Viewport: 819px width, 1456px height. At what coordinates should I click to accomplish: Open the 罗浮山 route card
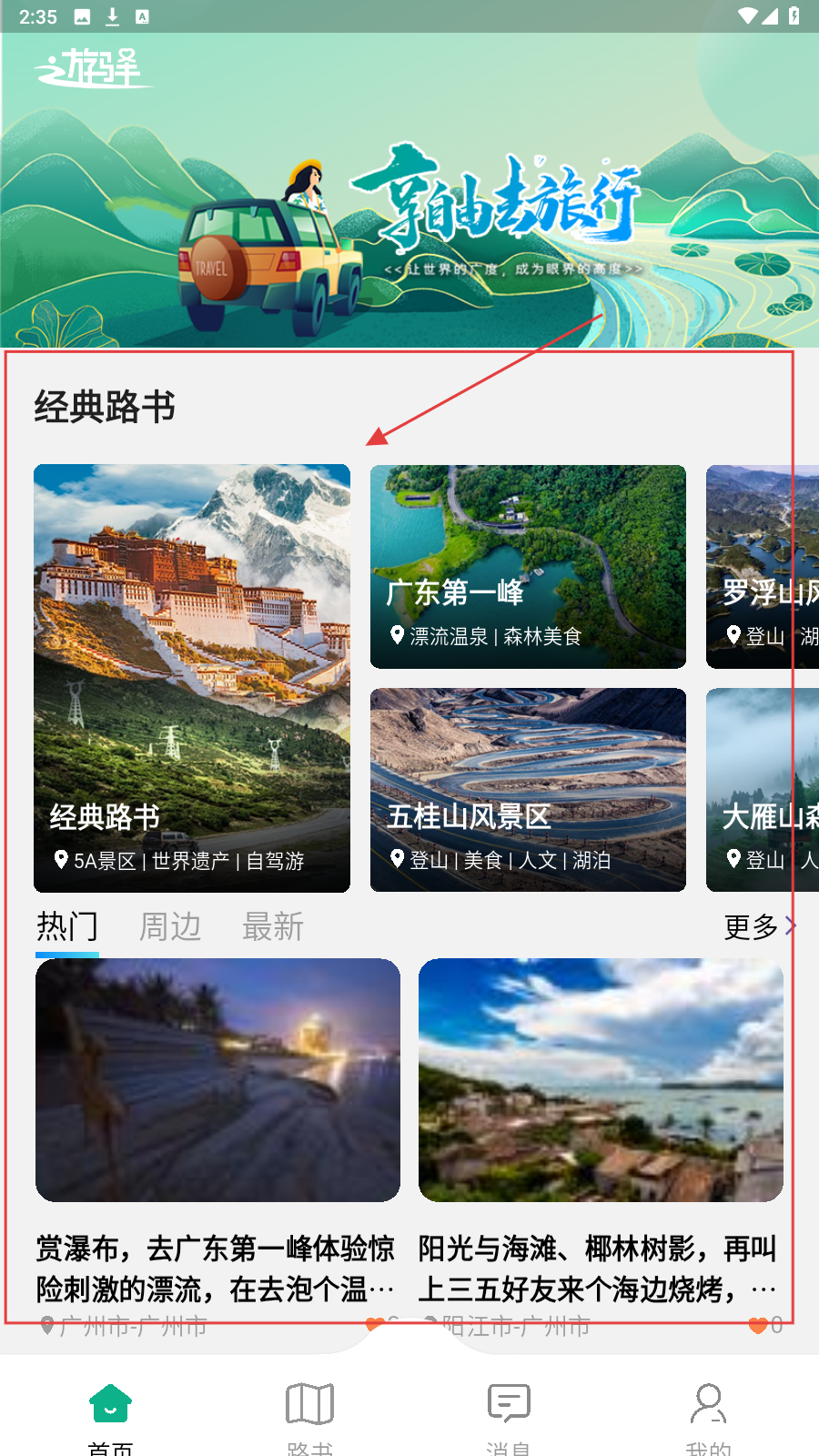pos(762,567)
